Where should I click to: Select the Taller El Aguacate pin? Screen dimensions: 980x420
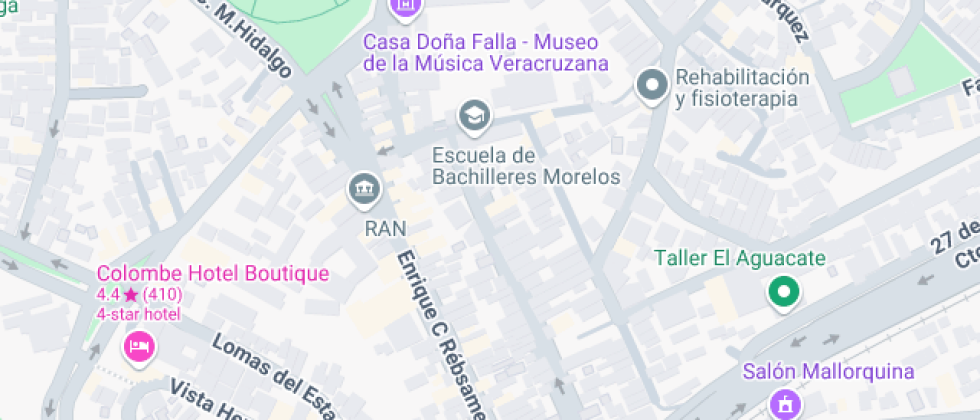tap(784, 292)
